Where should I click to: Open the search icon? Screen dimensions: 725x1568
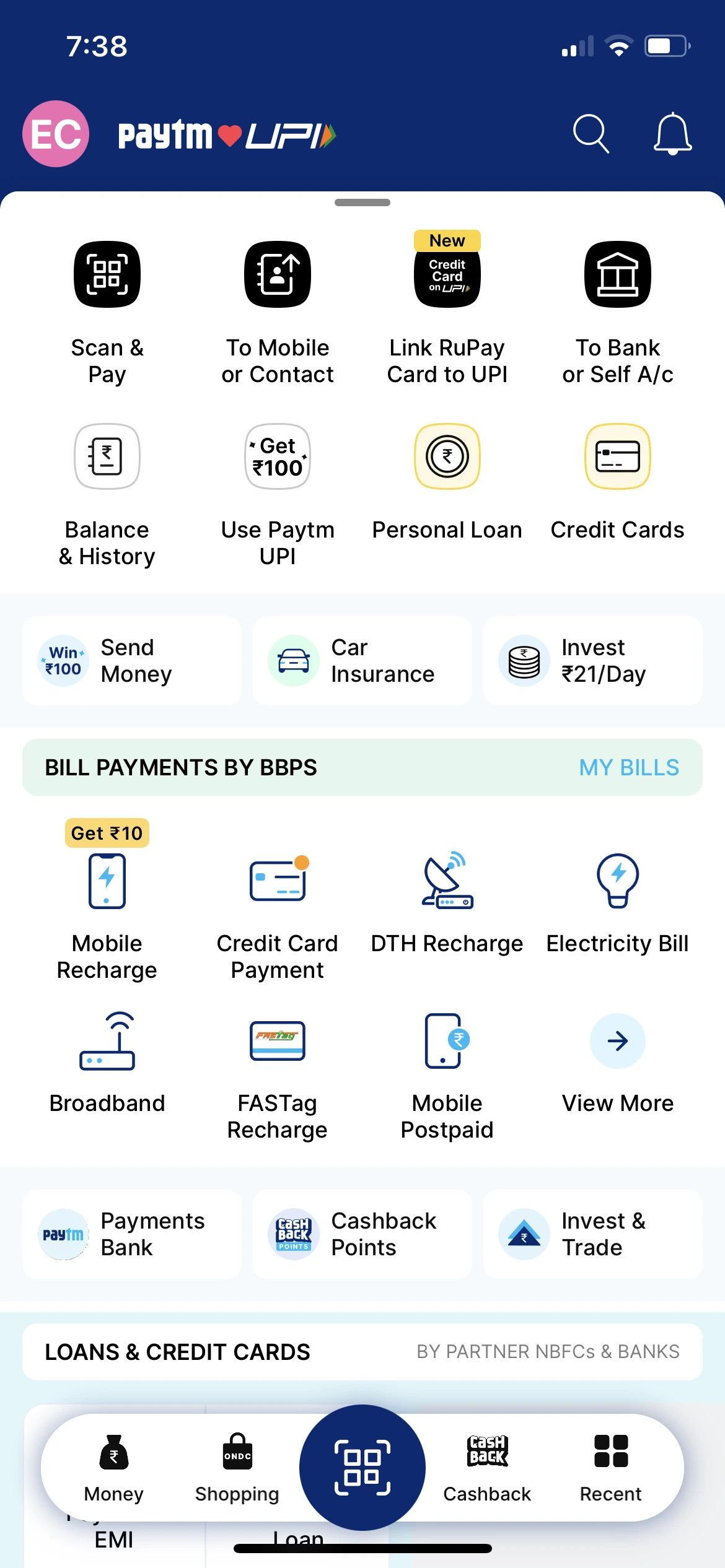(591, 134)
